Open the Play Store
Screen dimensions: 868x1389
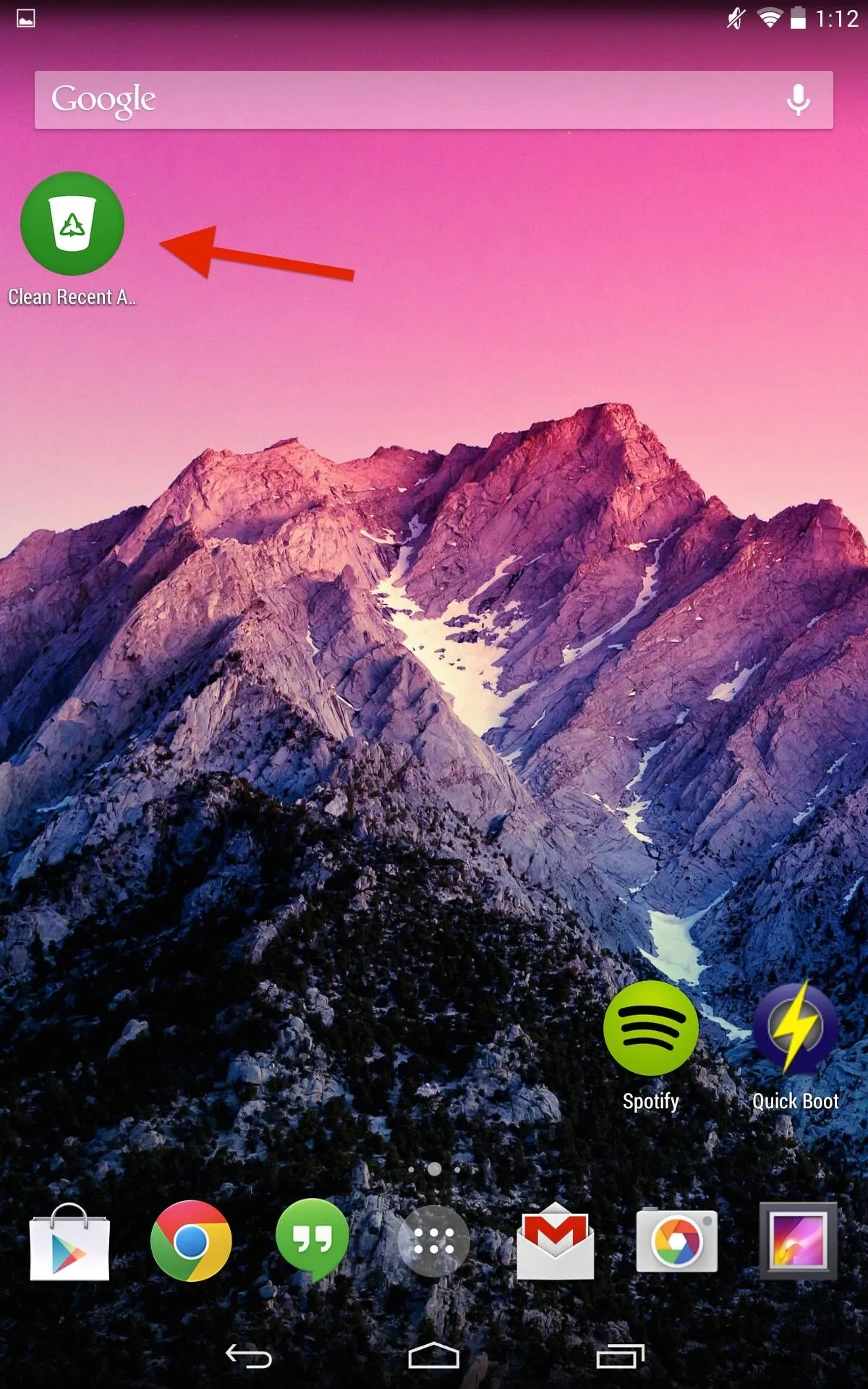point(69,1241)
